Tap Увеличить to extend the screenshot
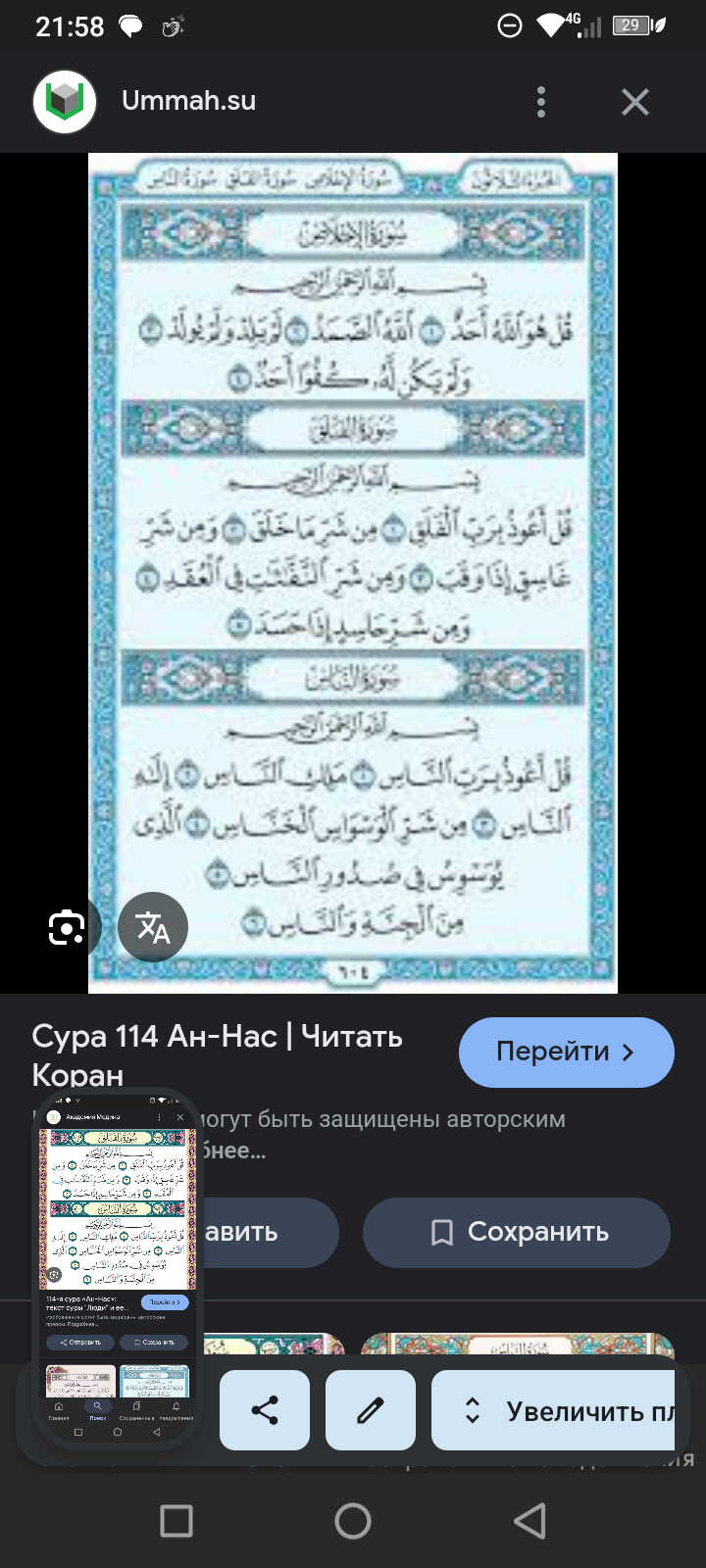This screenshot has width=706, height=1568. 554,1411
